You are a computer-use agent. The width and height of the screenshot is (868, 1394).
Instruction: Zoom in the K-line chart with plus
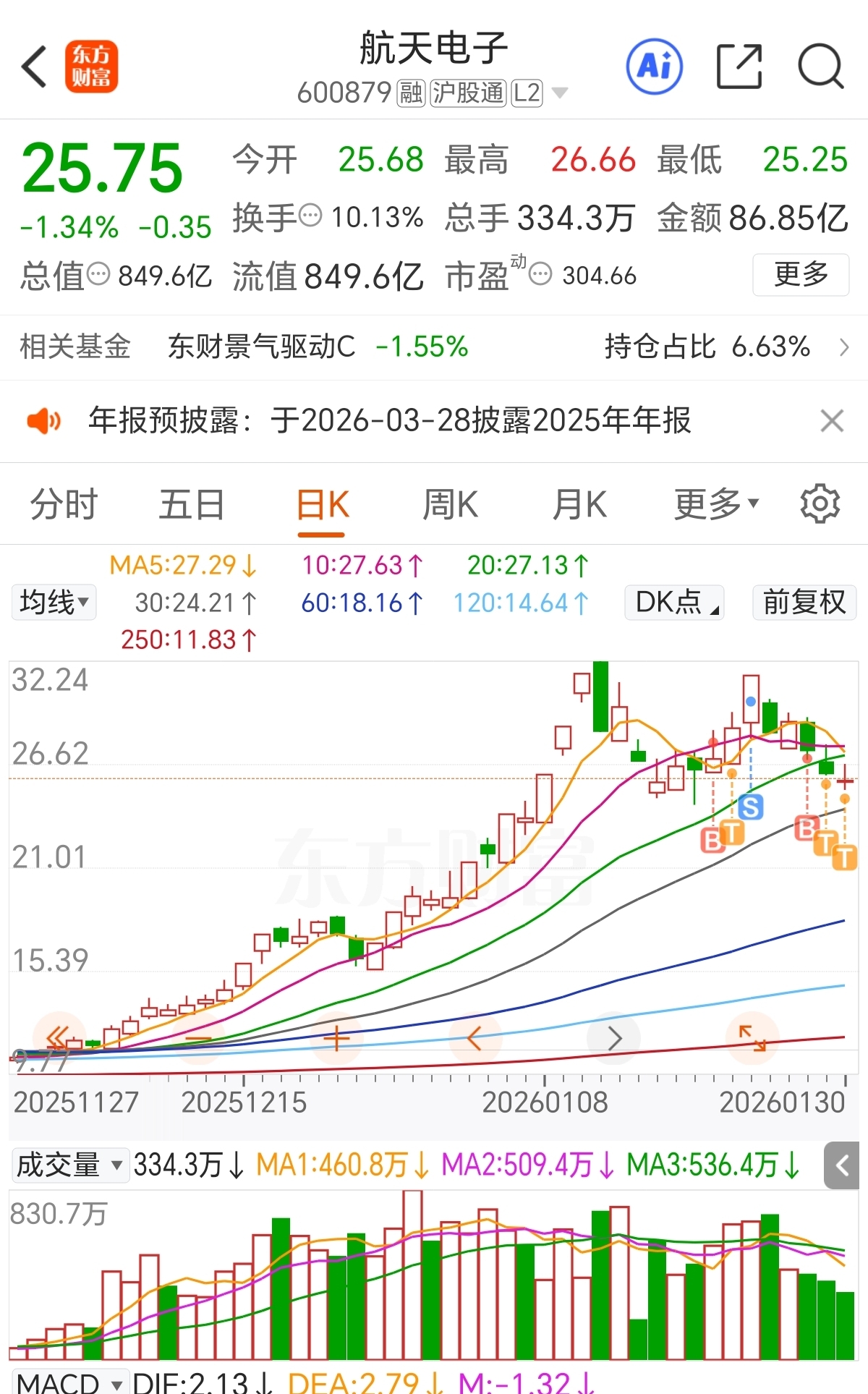pyautogui.click(x=336, y=1038)
